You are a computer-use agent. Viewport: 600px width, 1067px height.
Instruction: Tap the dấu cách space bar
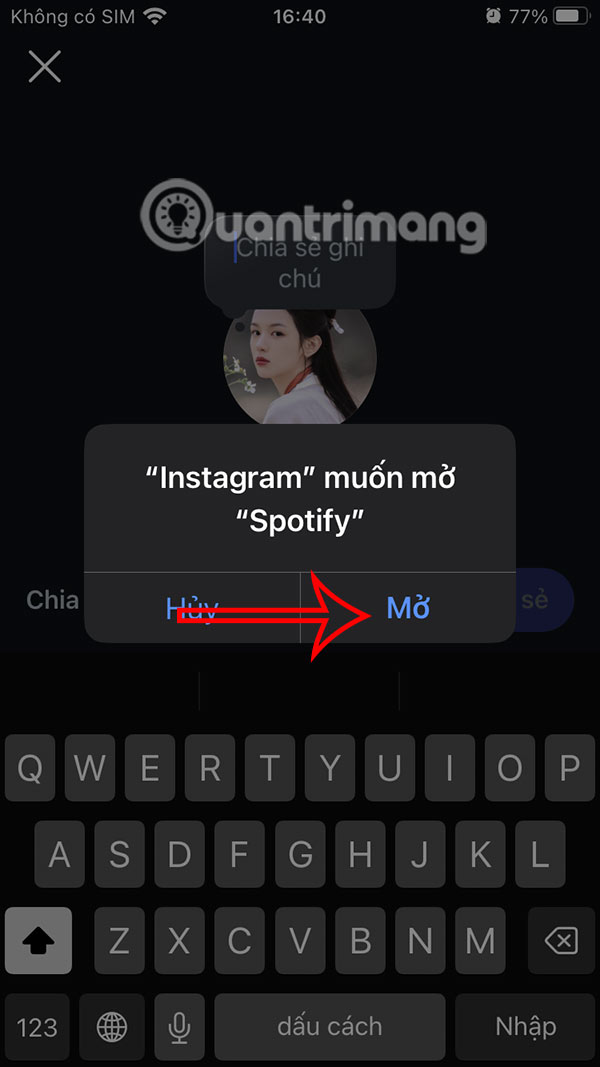(x=330, y=1026)
